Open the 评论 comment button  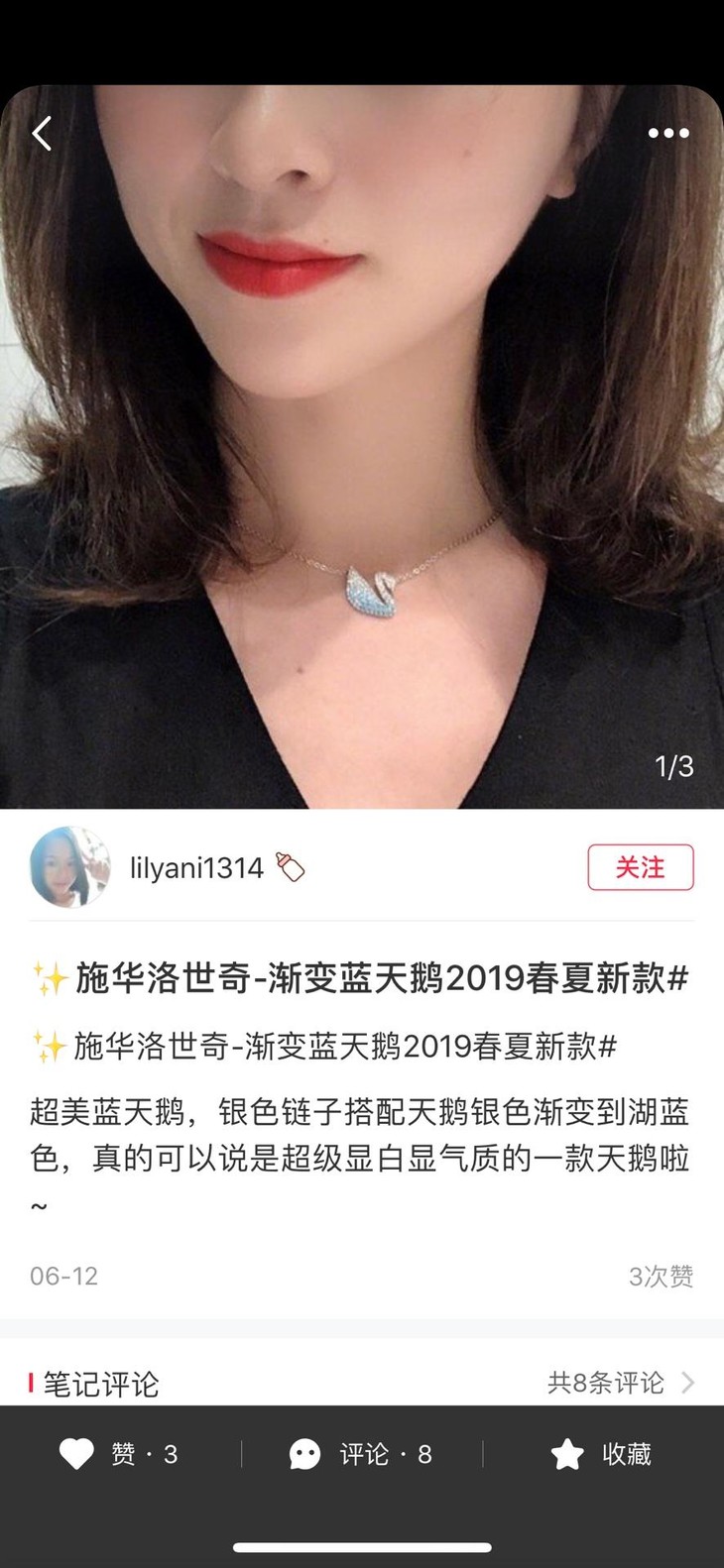(361, 1454)
